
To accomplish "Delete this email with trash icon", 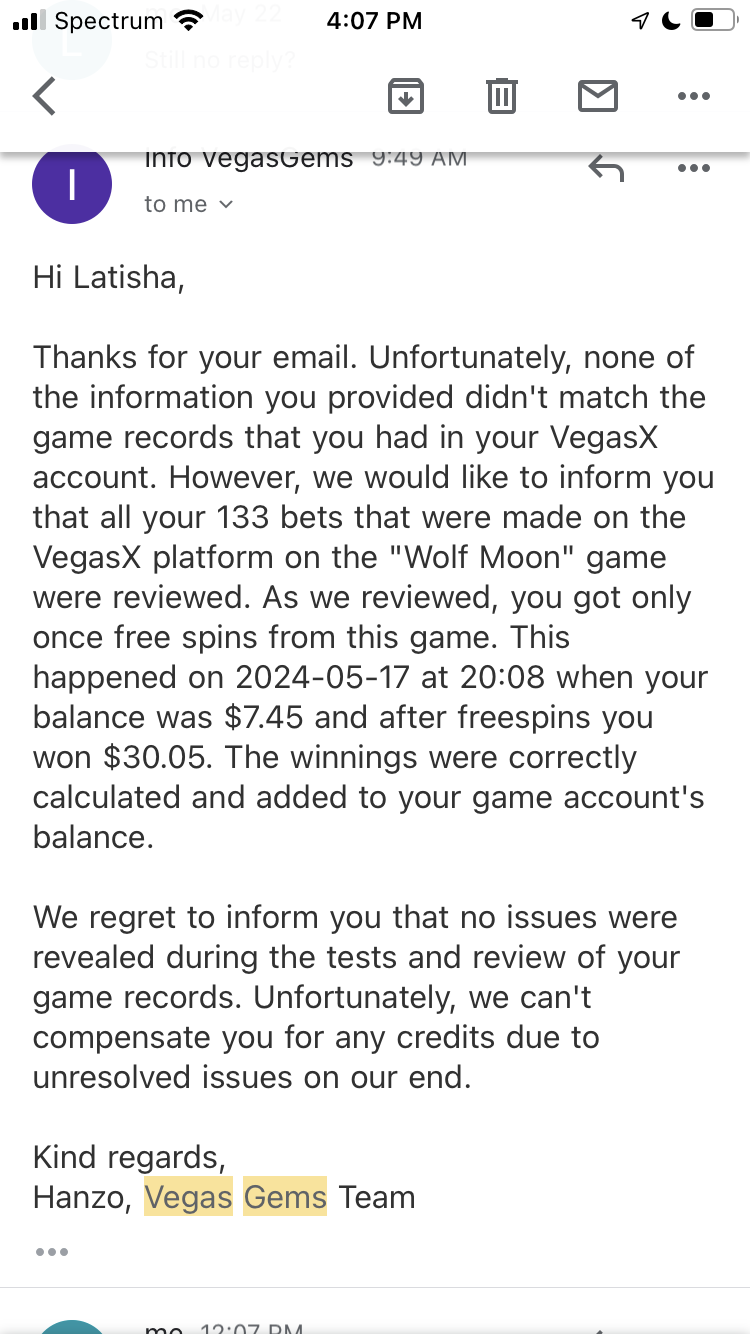I will (501, 97).
